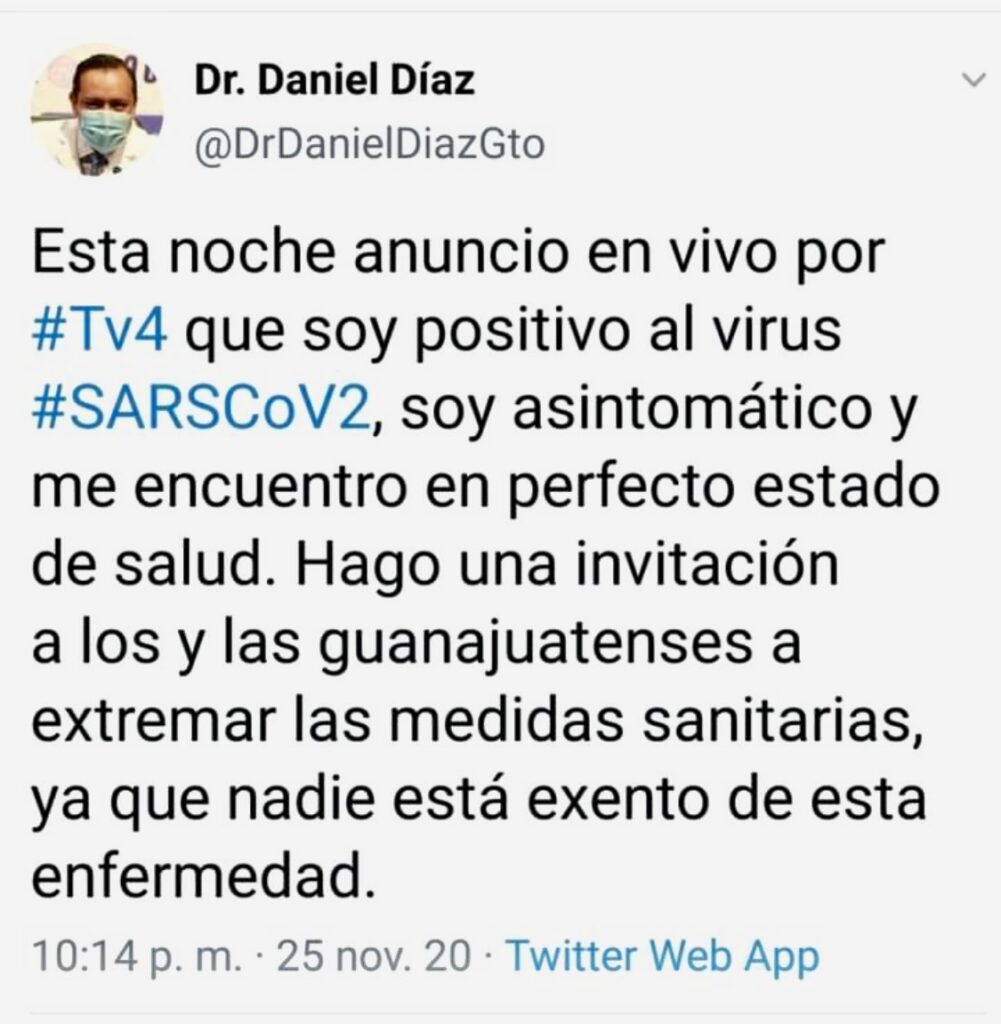
Task: Tap the Twitter Web App source link
Action: [x=663, y=956]
